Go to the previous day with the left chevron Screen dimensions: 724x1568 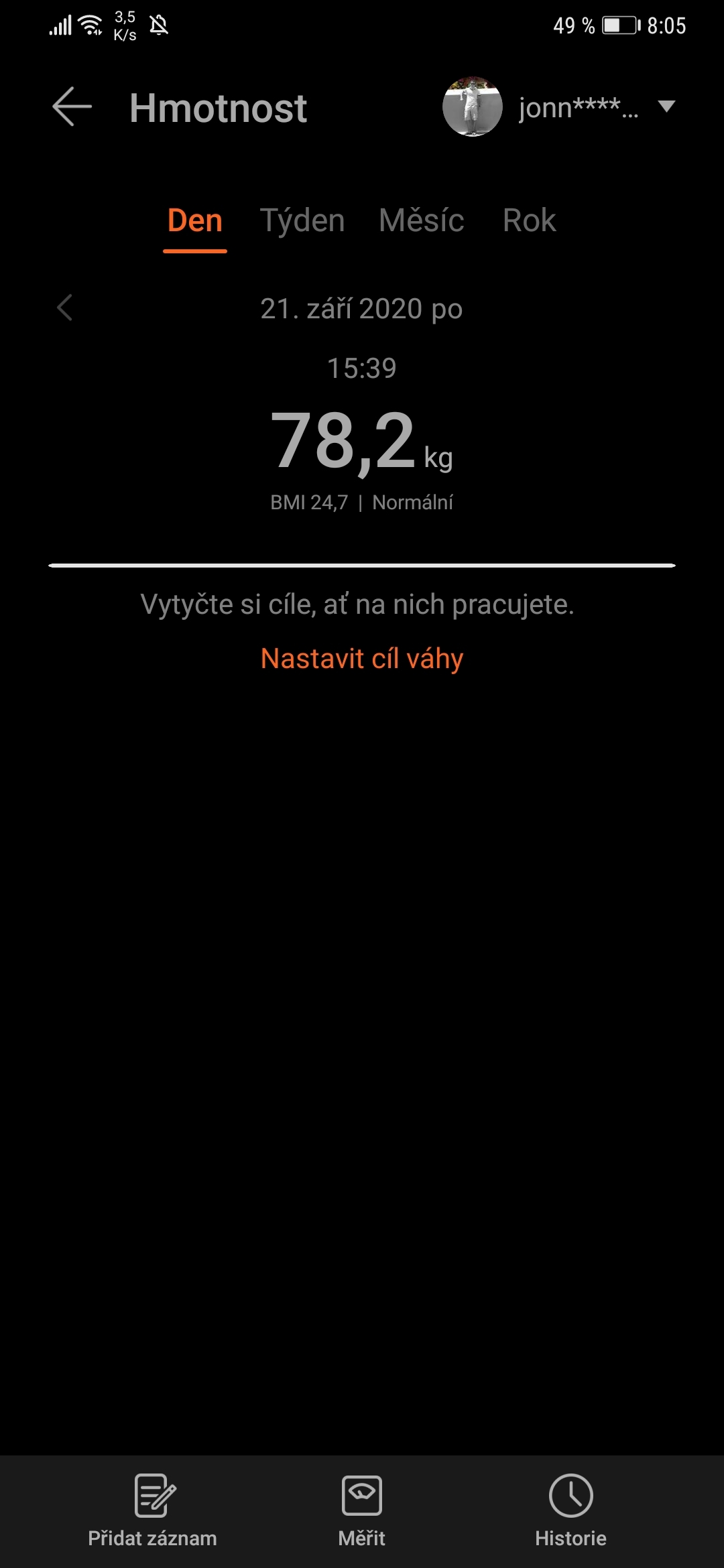coord(65,308)
